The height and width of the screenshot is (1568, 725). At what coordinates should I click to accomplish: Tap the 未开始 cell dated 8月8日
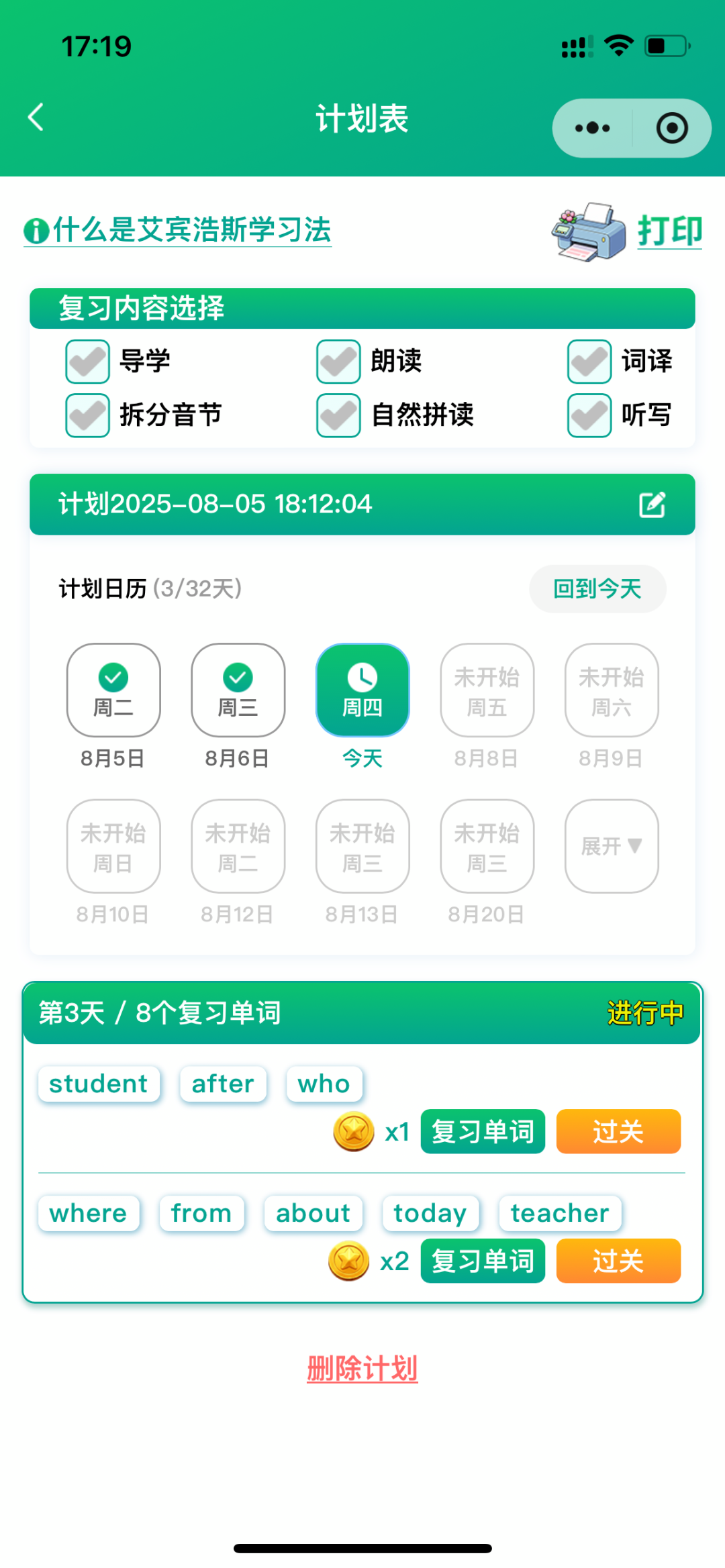click(487, 690)
